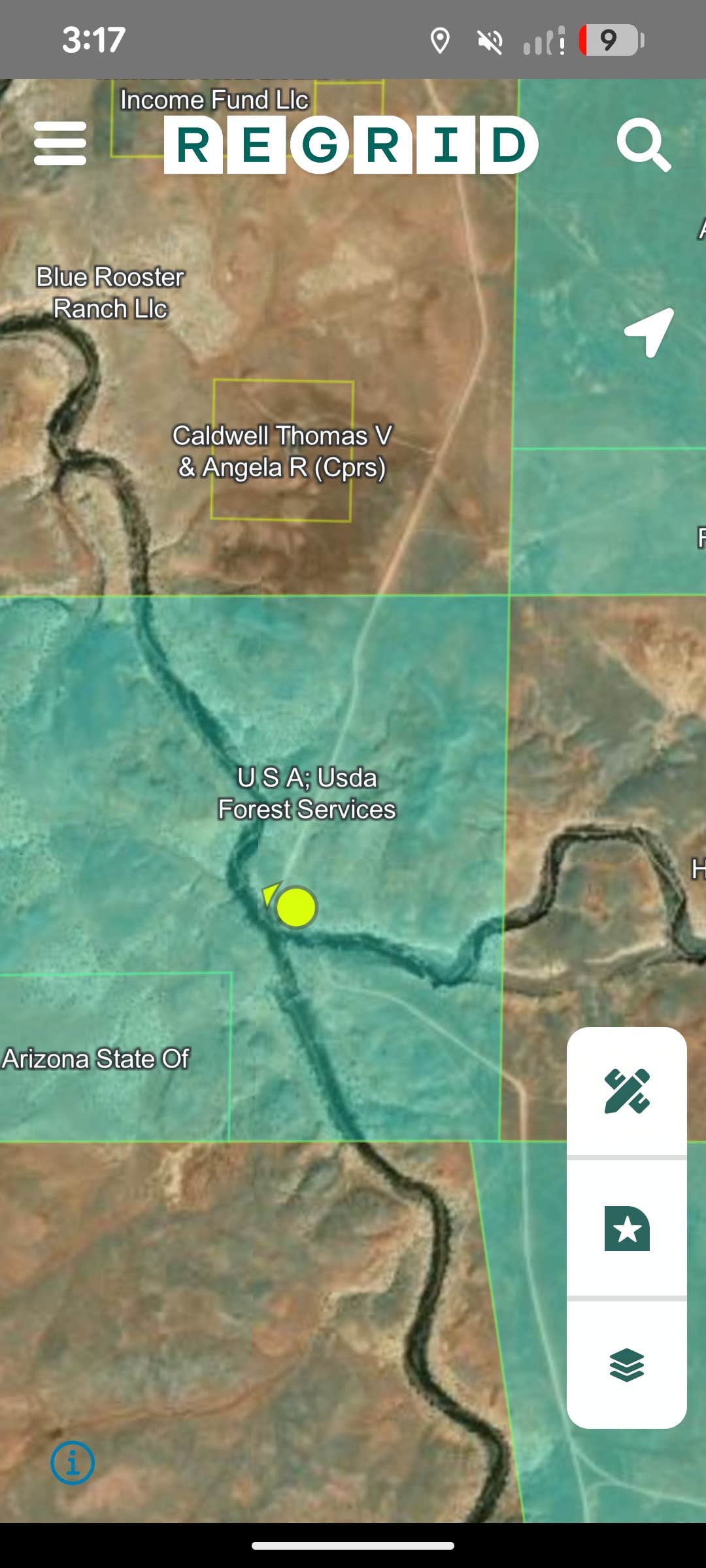Open the search magnifier
The width and height of the screenshot is (706, 1568).
click(643, 144)
